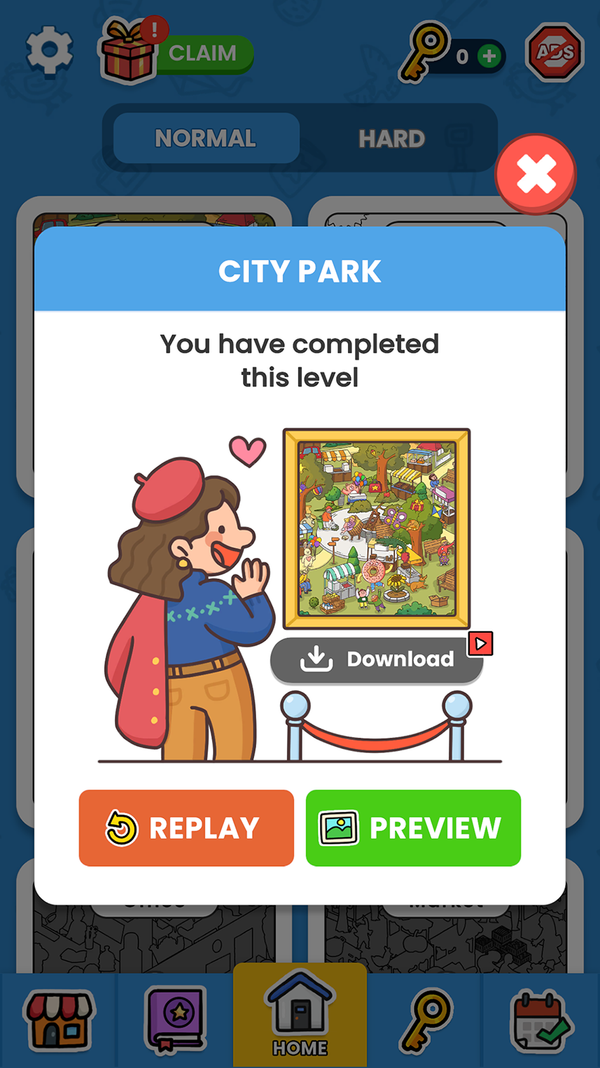Download the City Park artwork
The width and height of the screenshot is (600, 1068).
377,660
